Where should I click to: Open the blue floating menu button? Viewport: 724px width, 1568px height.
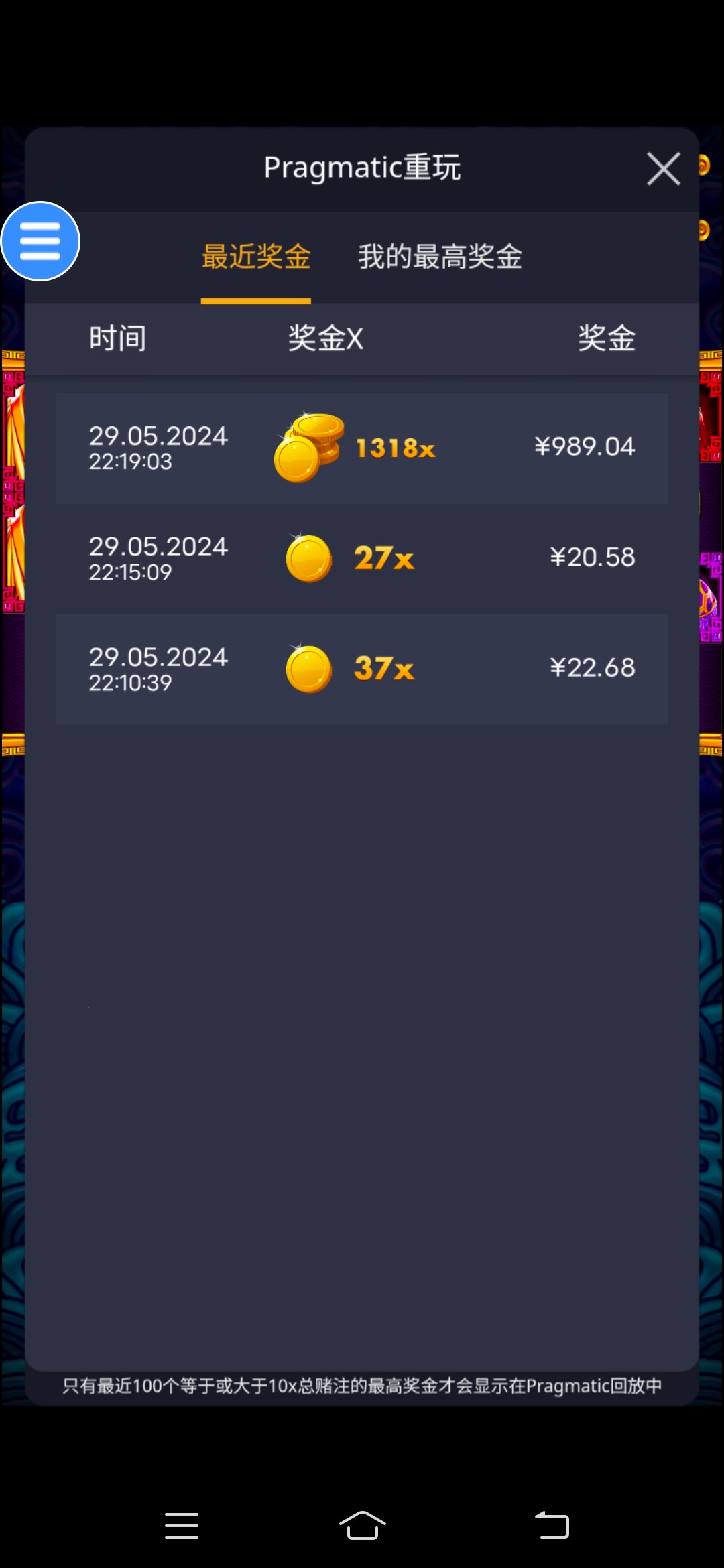click(40, 241)
